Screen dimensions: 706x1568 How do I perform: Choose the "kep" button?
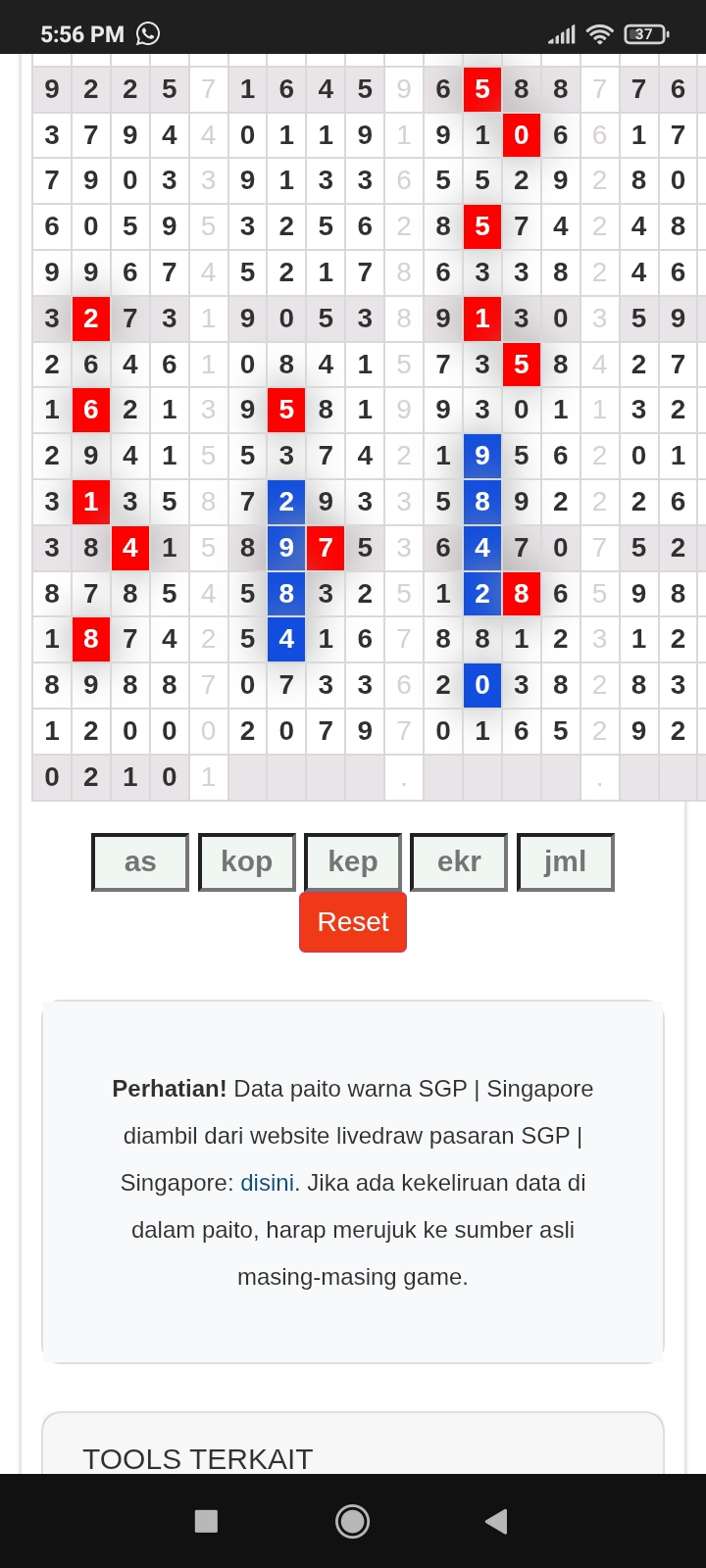[x=353, y=861]
